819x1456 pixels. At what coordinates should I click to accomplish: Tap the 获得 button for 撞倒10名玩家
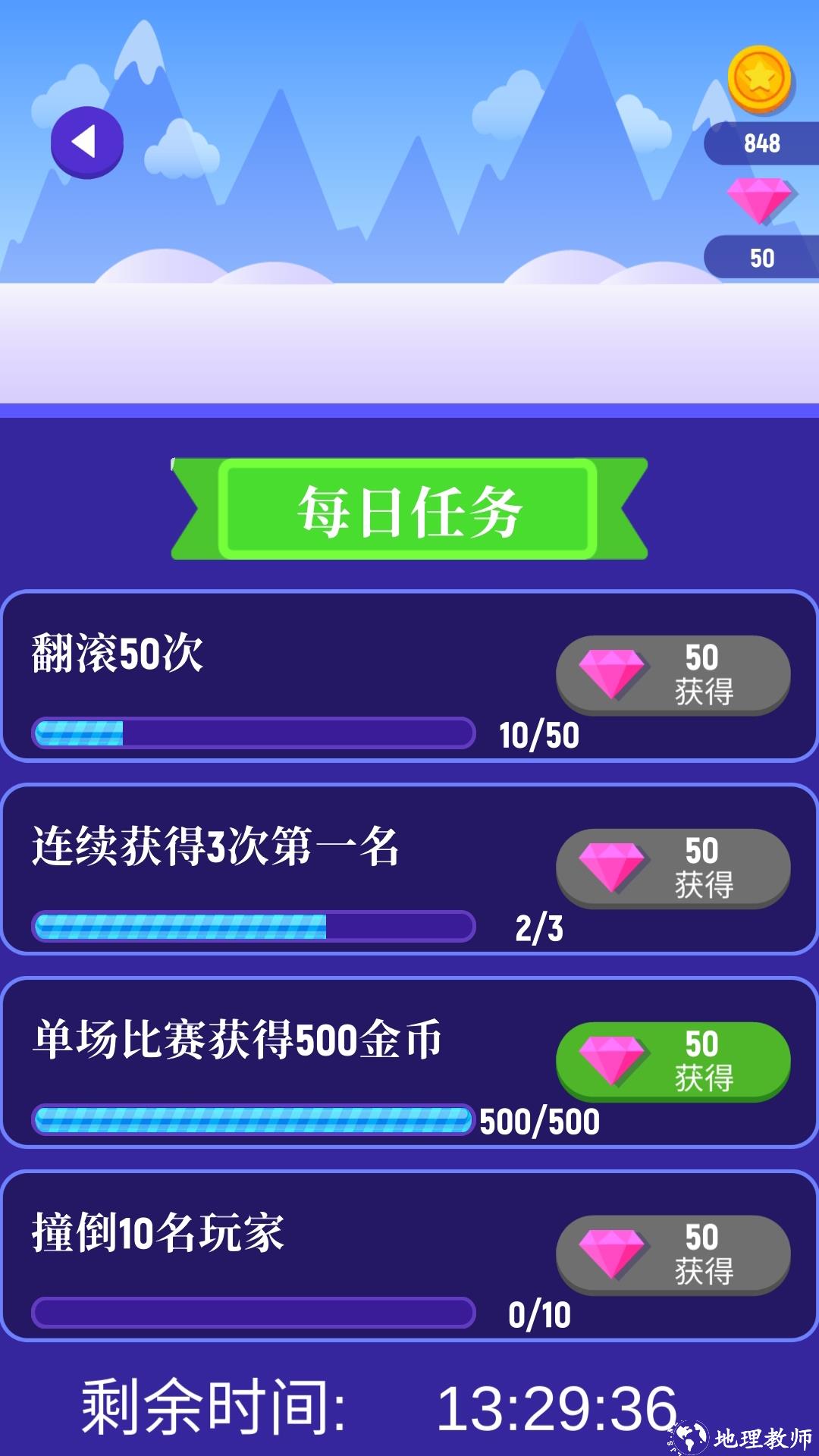(673, 1254)
